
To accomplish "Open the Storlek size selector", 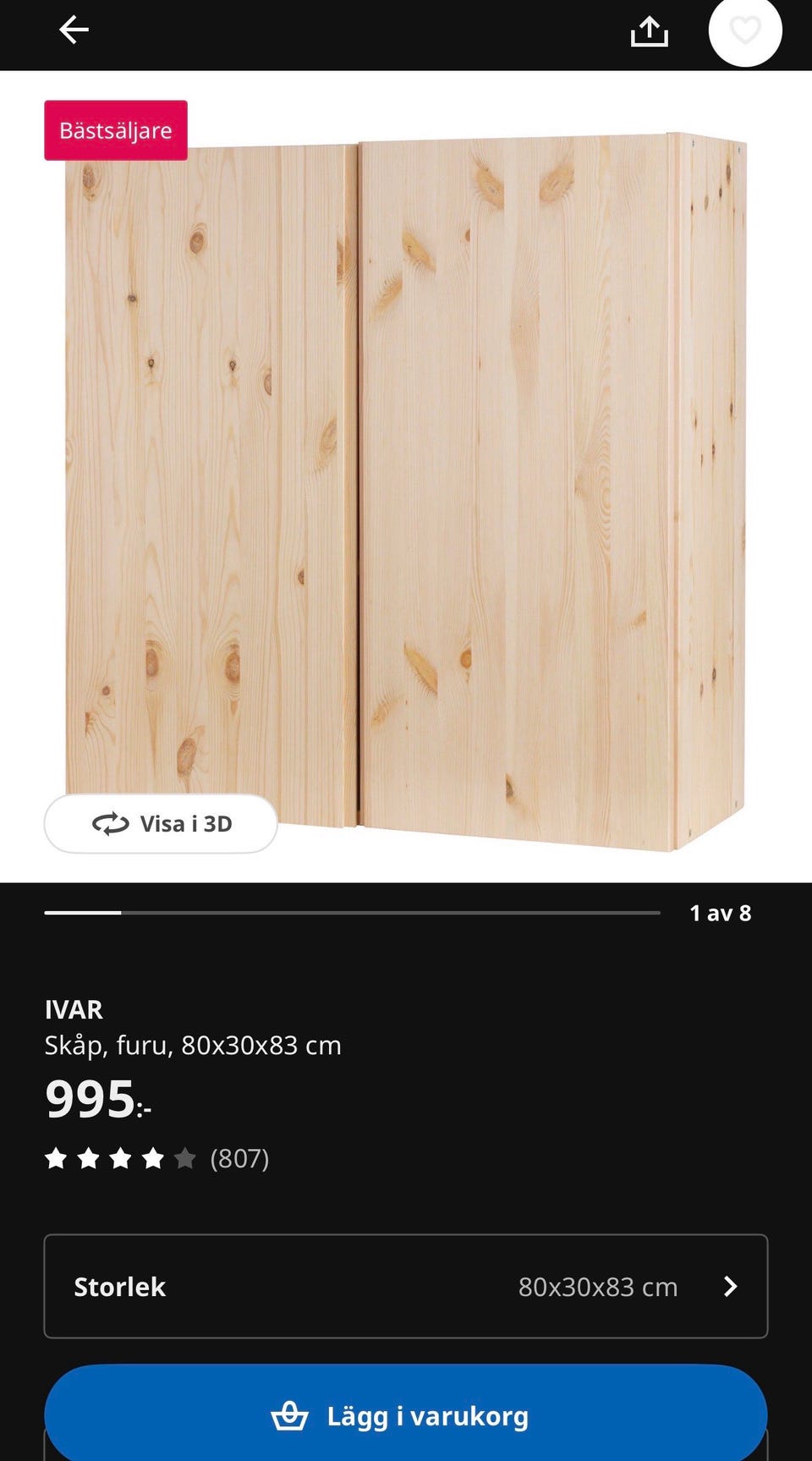I will click(406, 1286).
